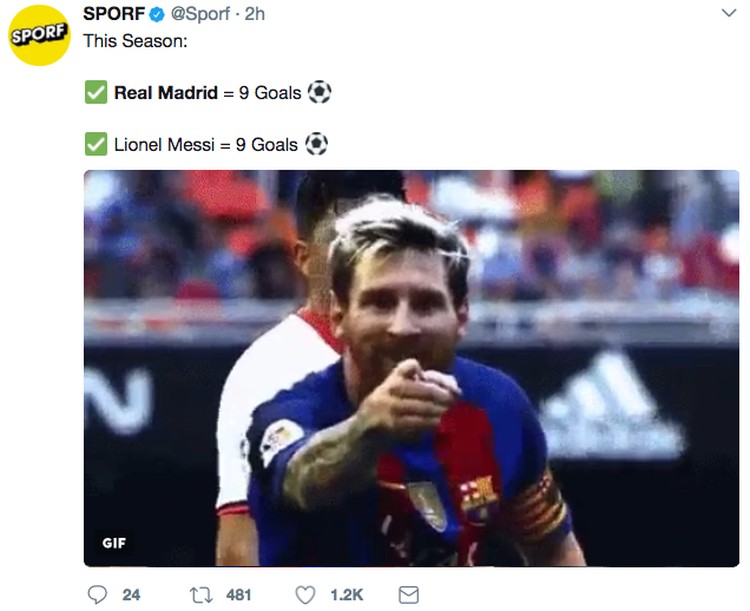Send tweet via direct message envelope
Screen dimensions: 750x611
pos(408,594)
